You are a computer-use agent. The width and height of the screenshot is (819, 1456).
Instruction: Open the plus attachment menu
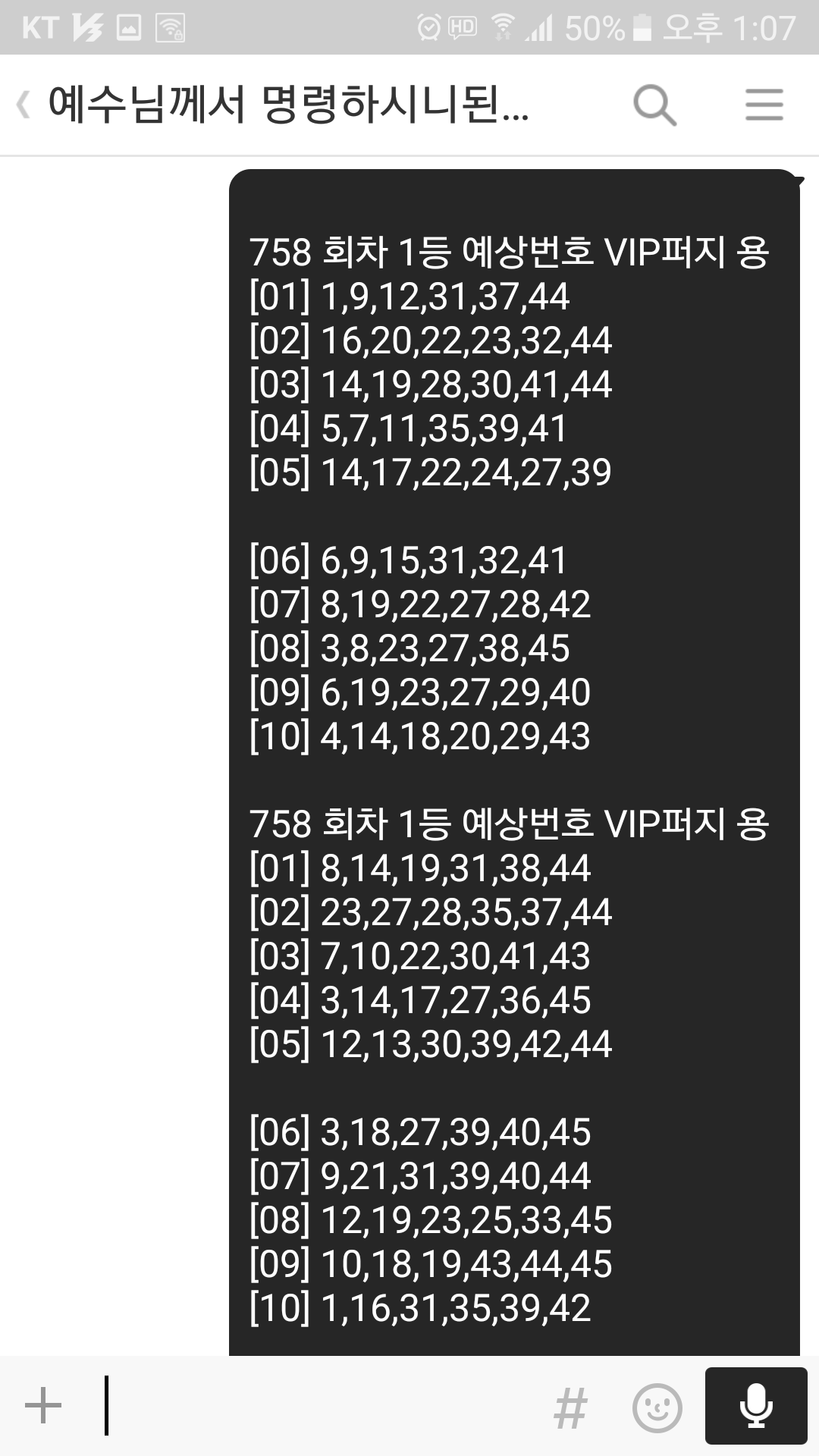pyautogui.click(x=43, y=1407)
